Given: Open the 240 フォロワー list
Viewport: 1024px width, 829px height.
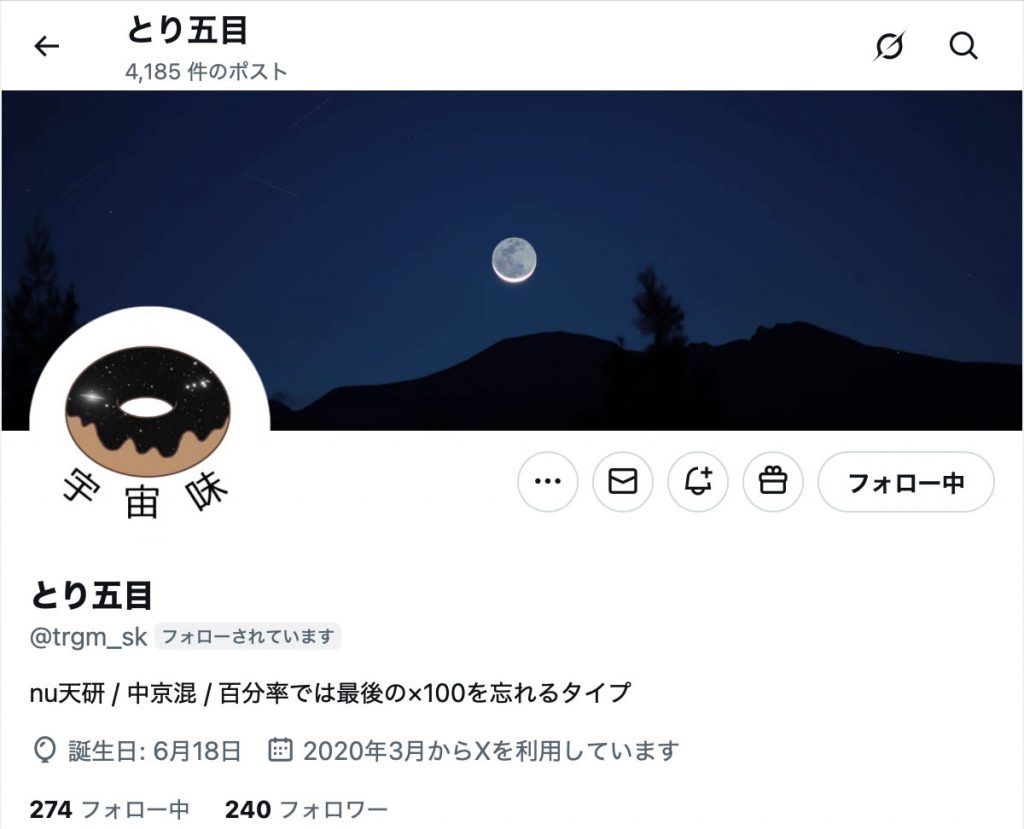Looking at the screenshot, I should coord(306,808).
